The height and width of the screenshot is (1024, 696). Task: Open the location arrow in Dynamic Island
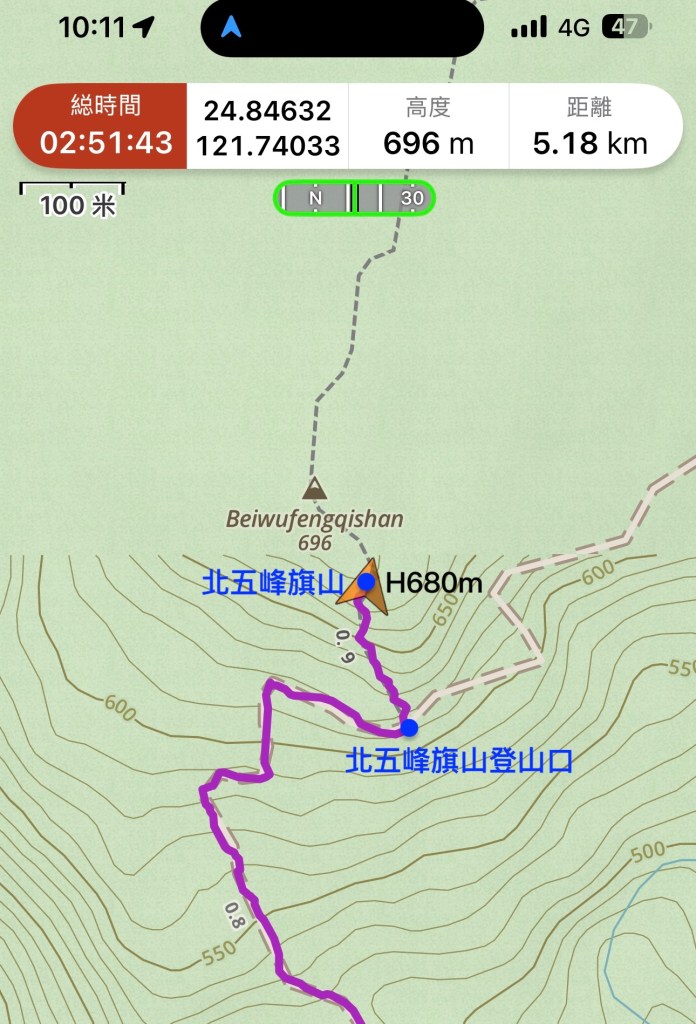point(232,28)
